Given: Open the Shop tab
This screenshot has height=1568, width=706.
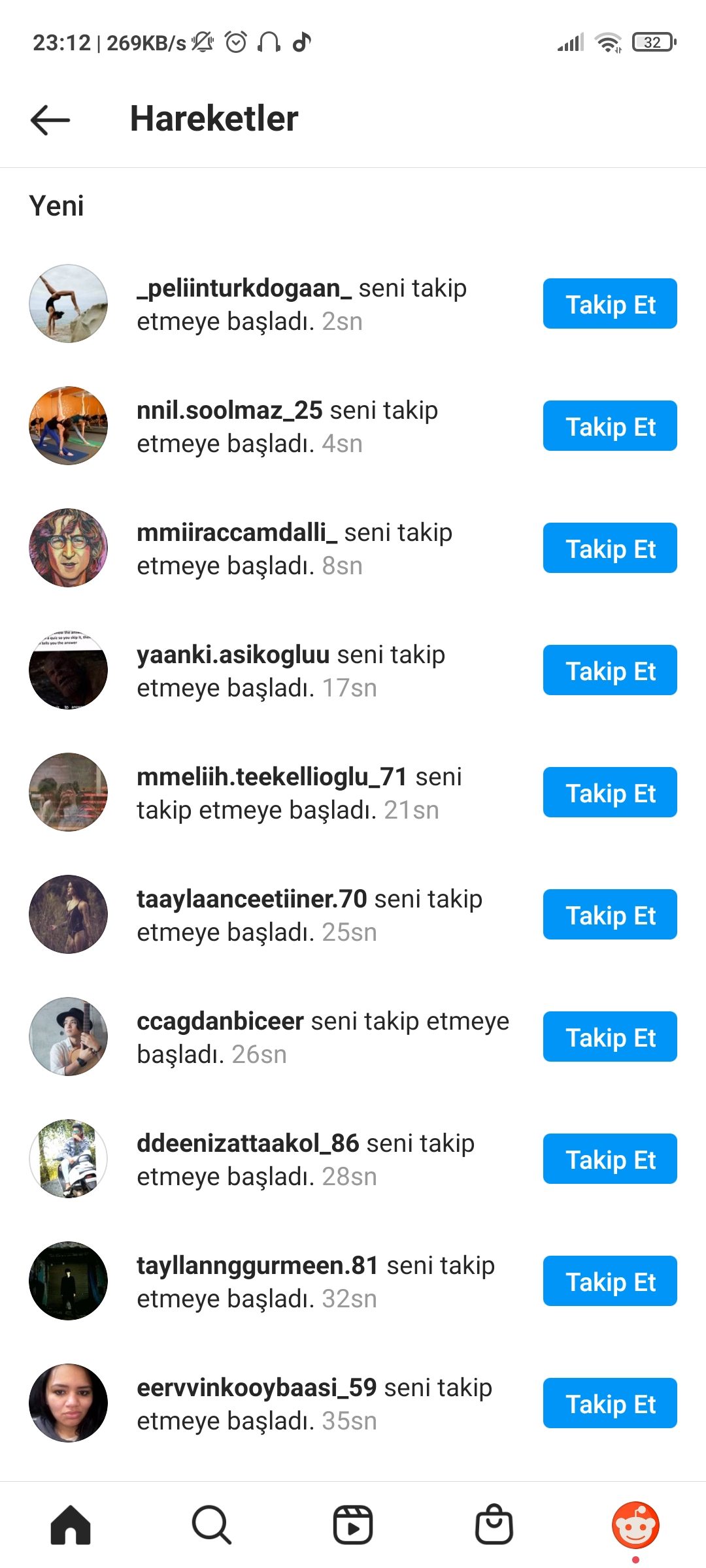Looking at the screenshot, I should point(494,1526).
